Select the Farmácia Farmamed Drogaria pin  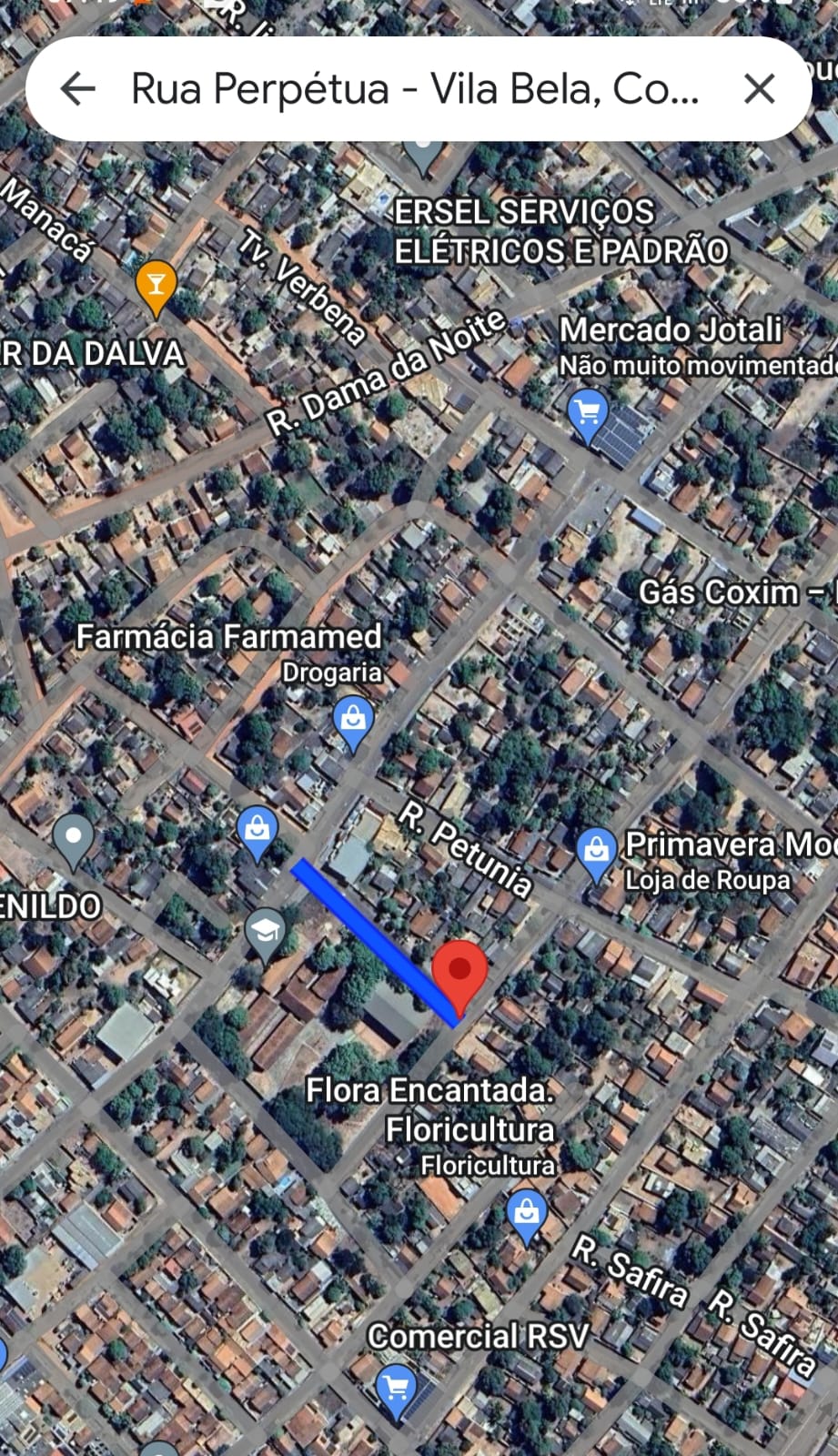point(353,720)
